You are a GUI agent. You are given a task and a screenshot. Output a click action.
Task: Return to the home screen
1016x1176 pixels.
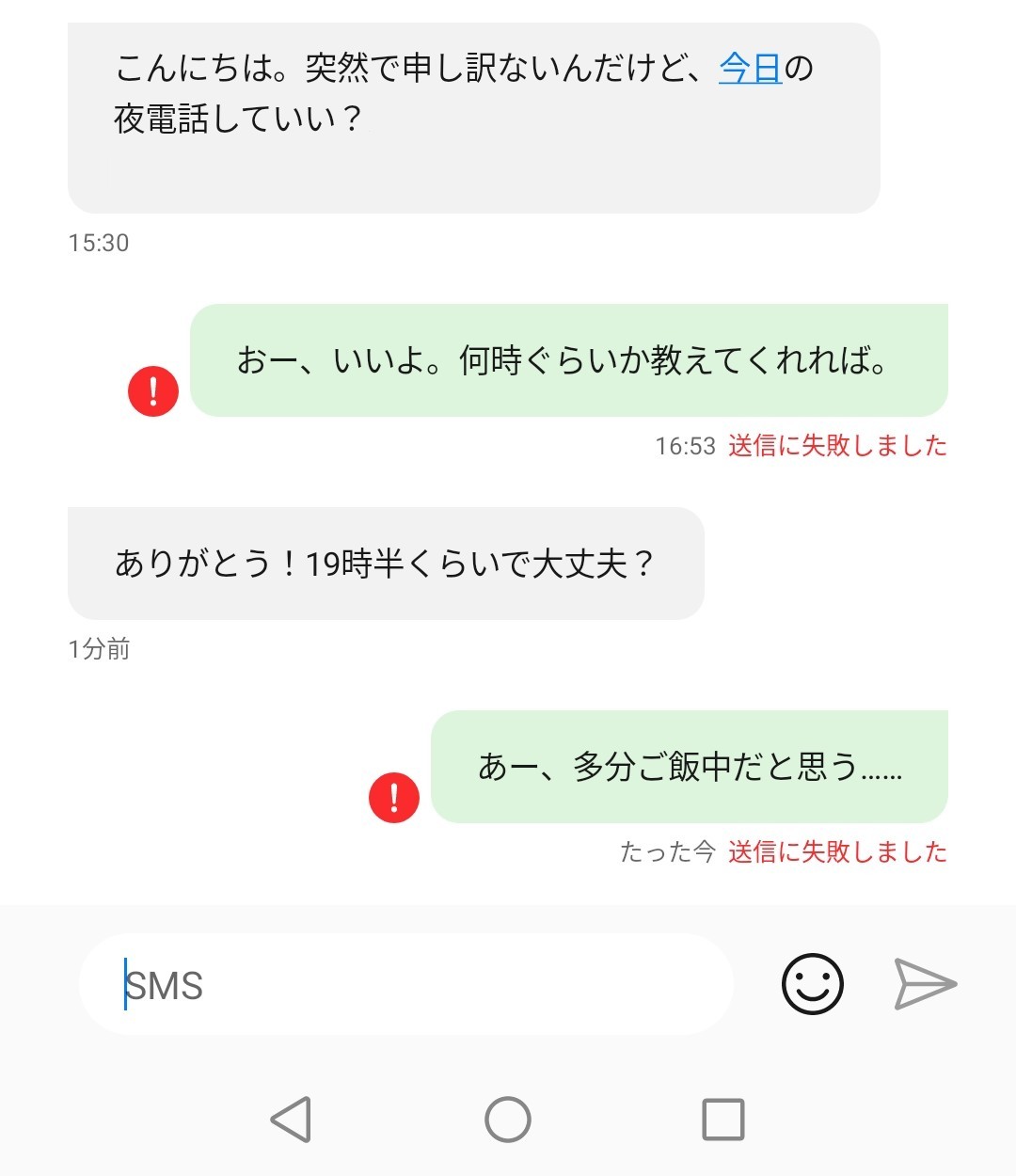(x=508, y=1120)
